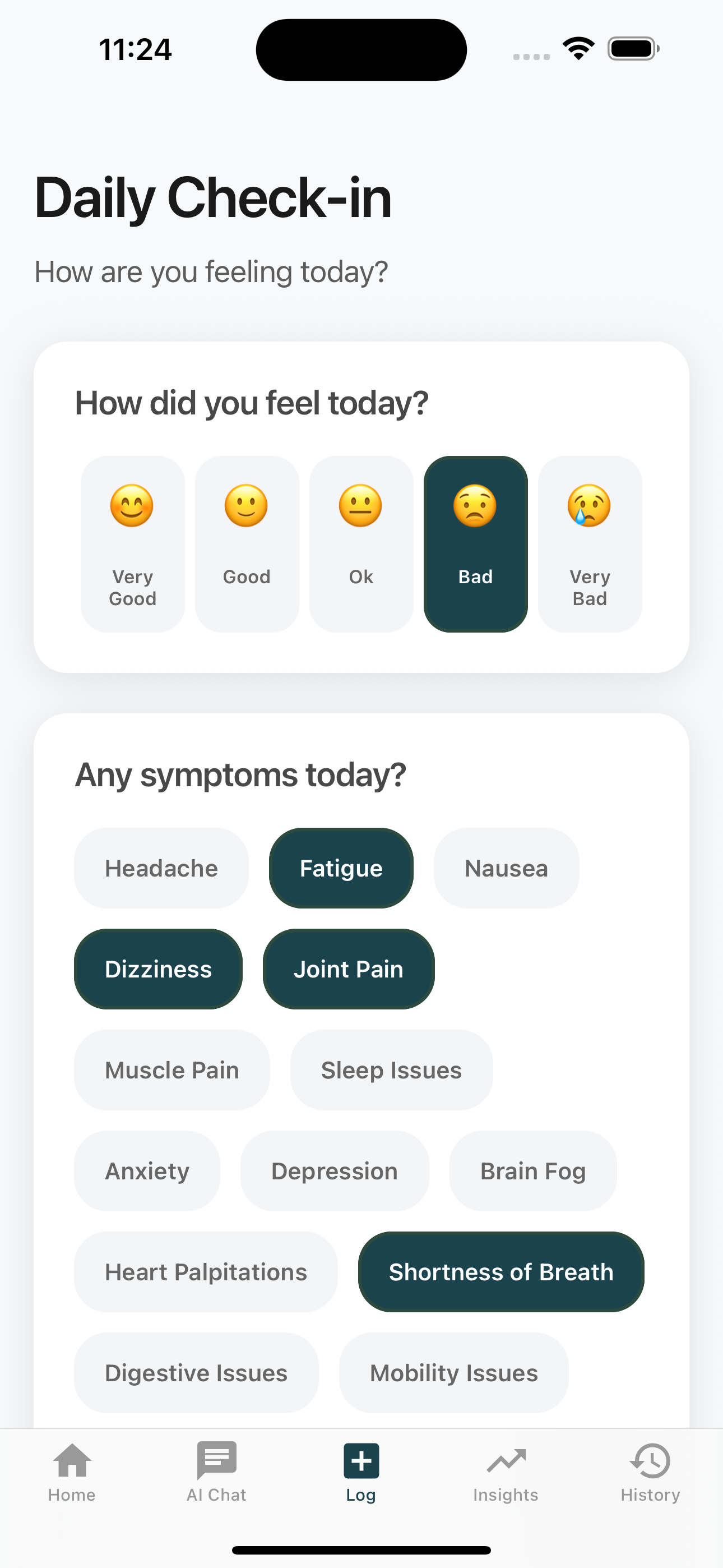The height and width of the screenshot is (1568, 723).
Task: Tap the Mobility Issues chip
Action: point(453,1373)
